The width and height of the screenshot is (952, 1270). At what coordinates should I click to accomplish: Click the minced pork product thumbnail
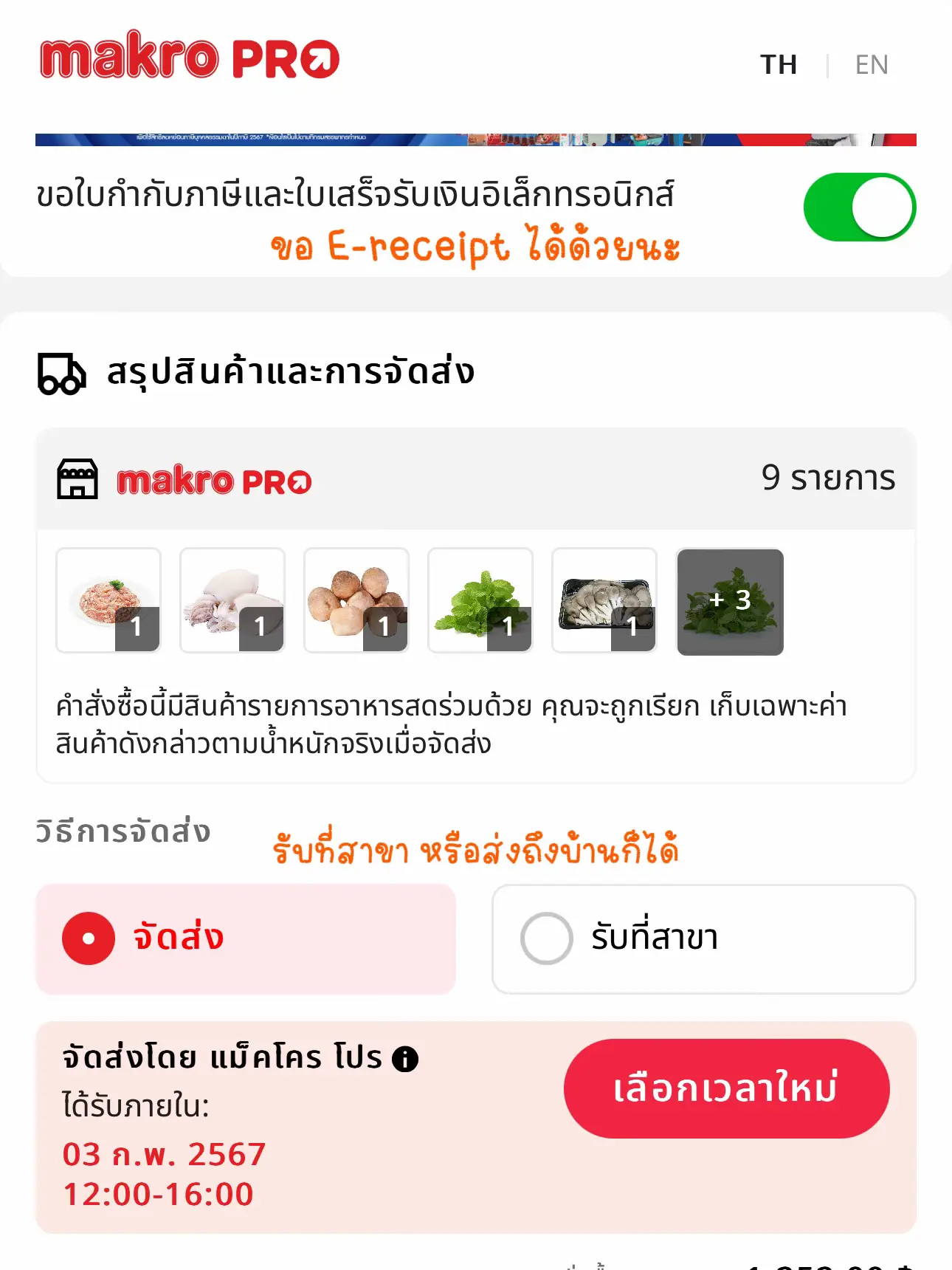[108, 600]
